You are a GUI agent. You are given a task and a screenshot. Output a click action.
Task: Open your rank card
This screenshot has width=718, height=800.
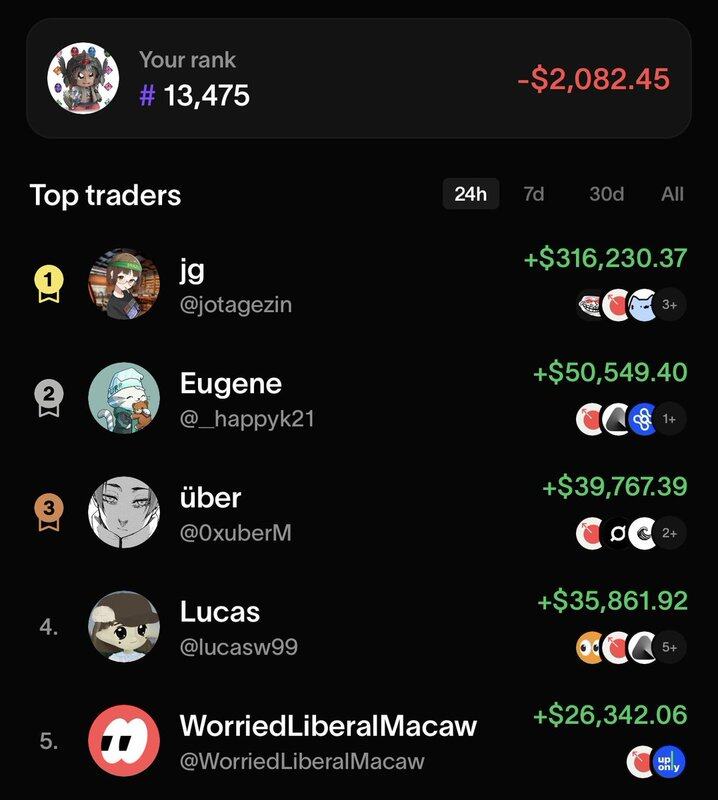(x=358, y=78)
